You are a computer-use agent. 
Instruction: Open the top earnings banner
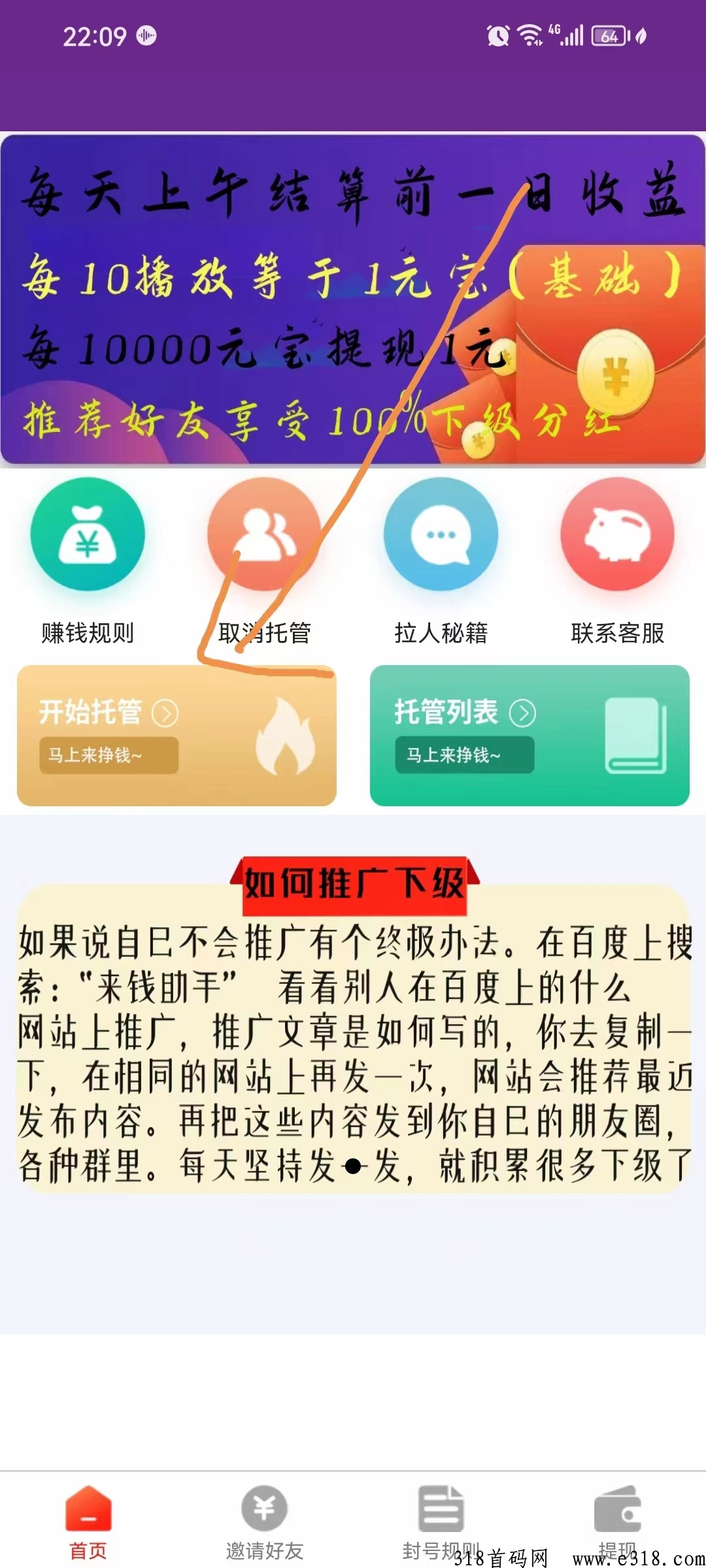click(353, 301)
